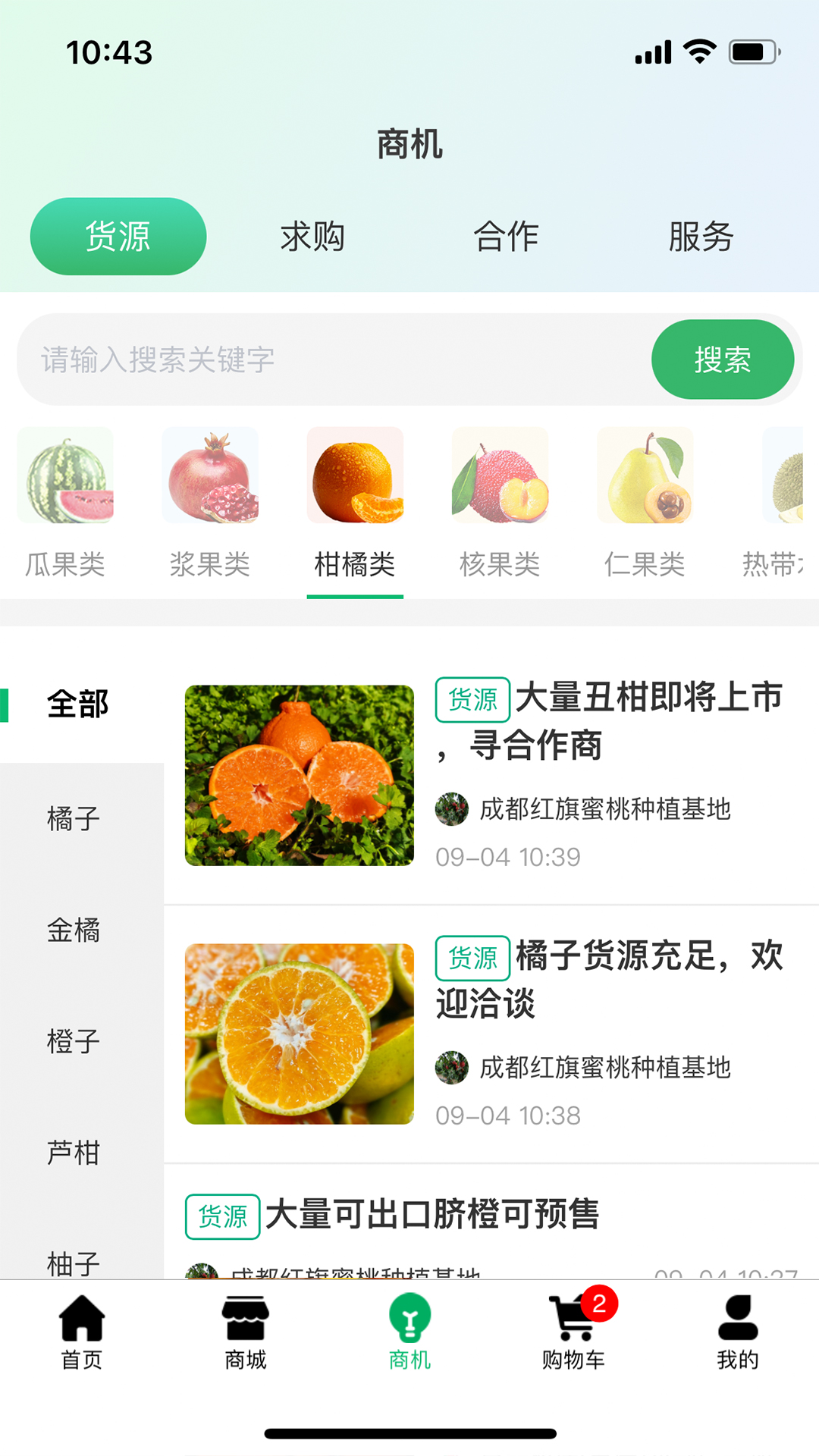Select 柚子 in the left sidebar
Image resolution: width=819 pixels, height=1456 pixels.
pyautogui.click(x=74, y=1265)
